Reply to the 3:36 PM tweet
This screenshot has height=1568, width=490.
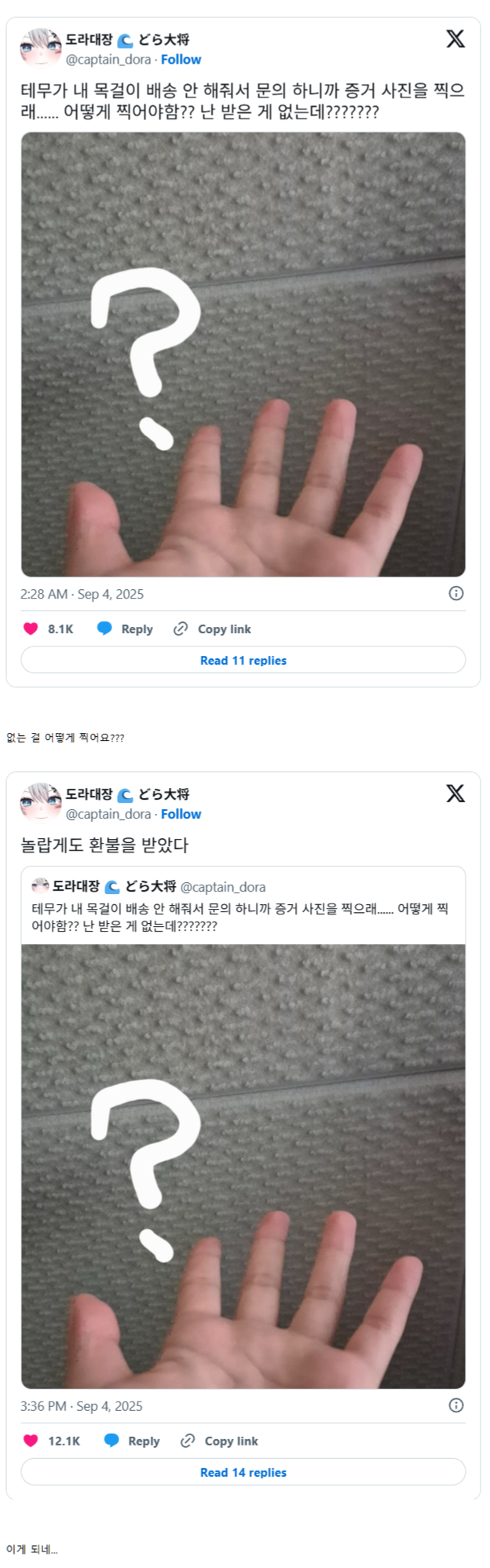pos(133,1440)
